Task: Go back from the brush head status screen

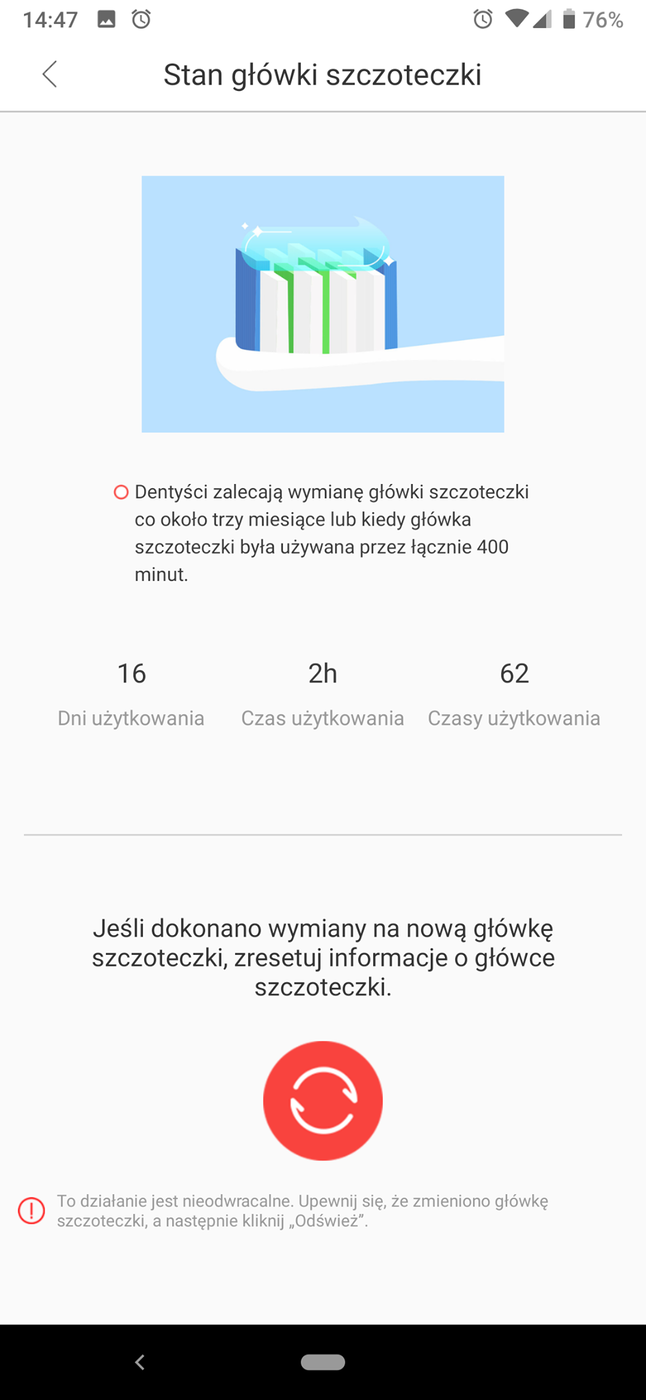Action: [49, 74]
